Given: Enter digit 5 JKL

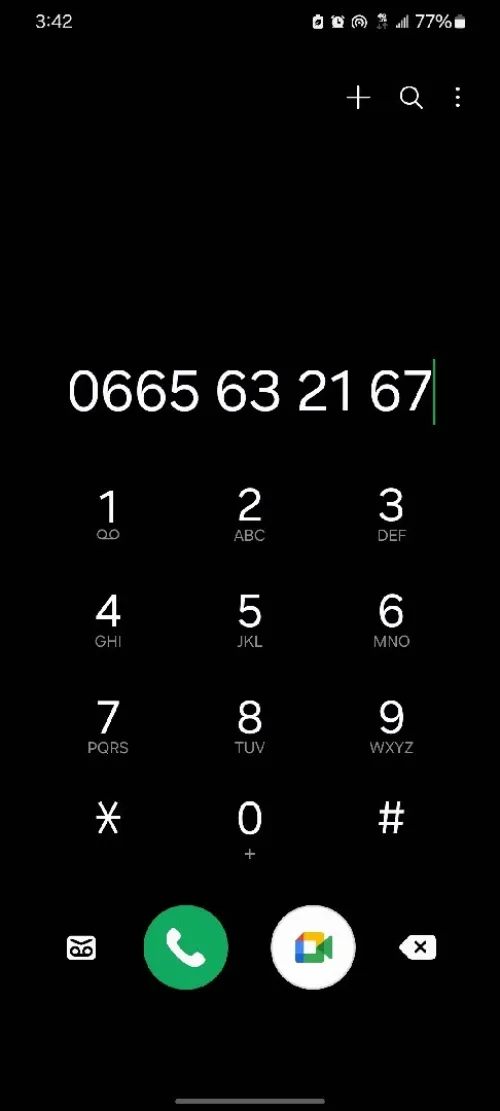Looking at the screenshot, I should pos(249,621).
